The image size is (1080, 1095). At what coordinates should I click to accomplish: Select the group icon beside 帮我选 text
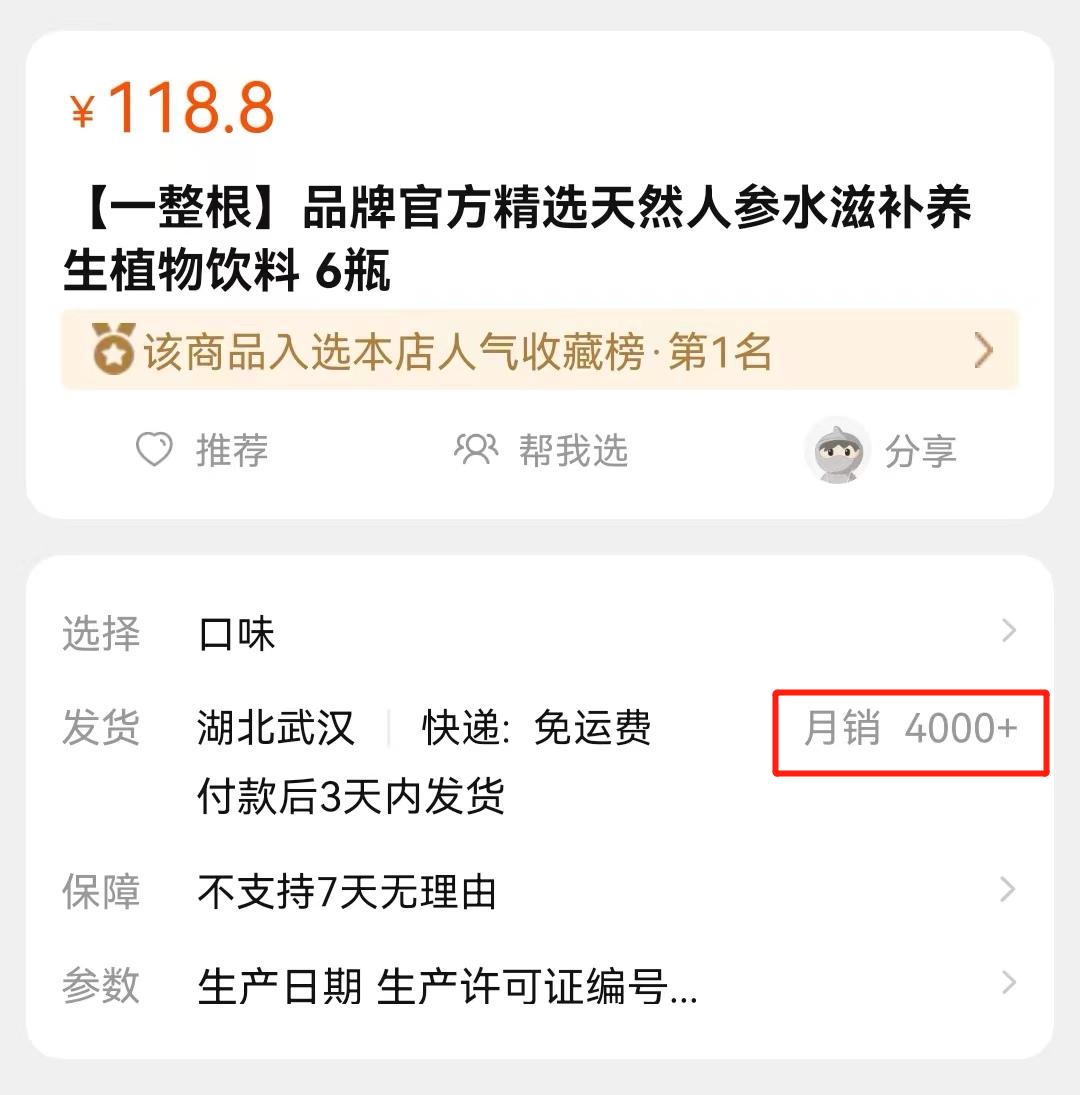(x=478, y=450)
